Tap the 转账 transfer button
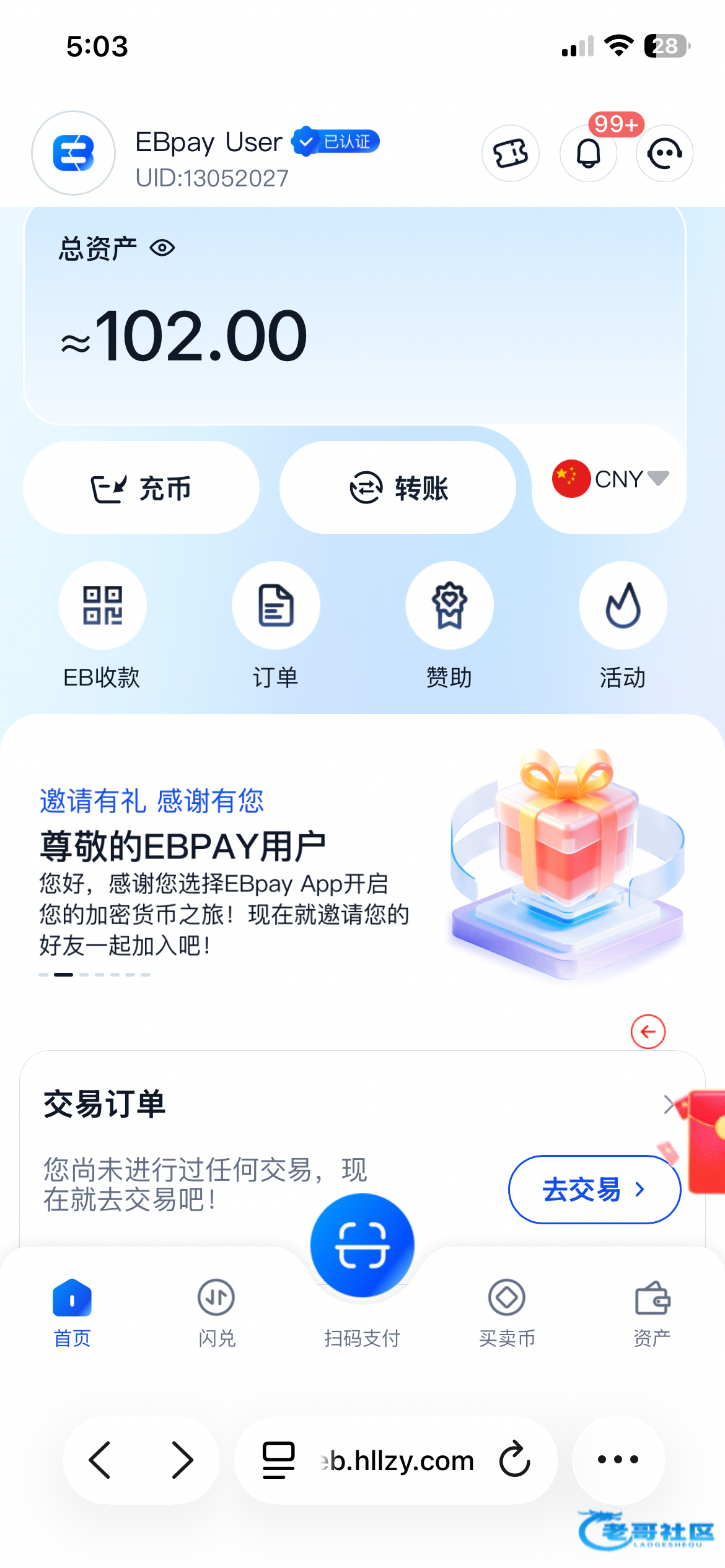The image size is (725, 1568). (x=398, y=488)
